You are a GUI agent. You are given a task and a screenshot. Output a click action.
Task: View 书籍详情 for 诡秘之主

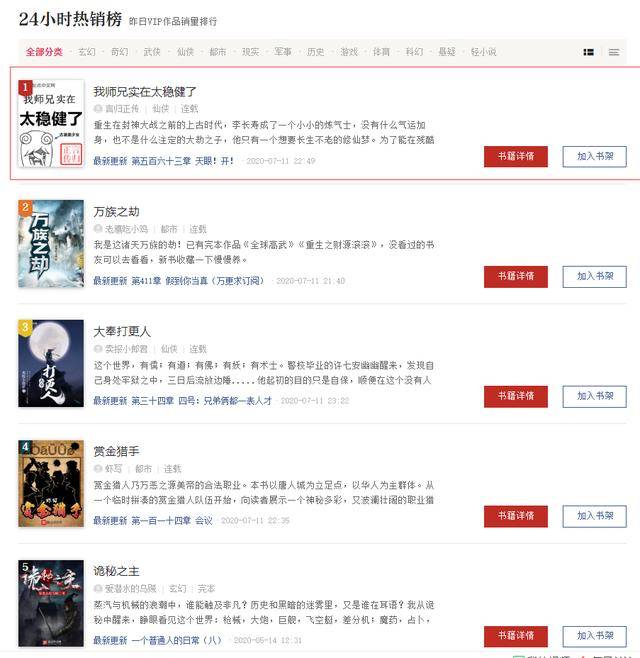click(x=515, y=636)
